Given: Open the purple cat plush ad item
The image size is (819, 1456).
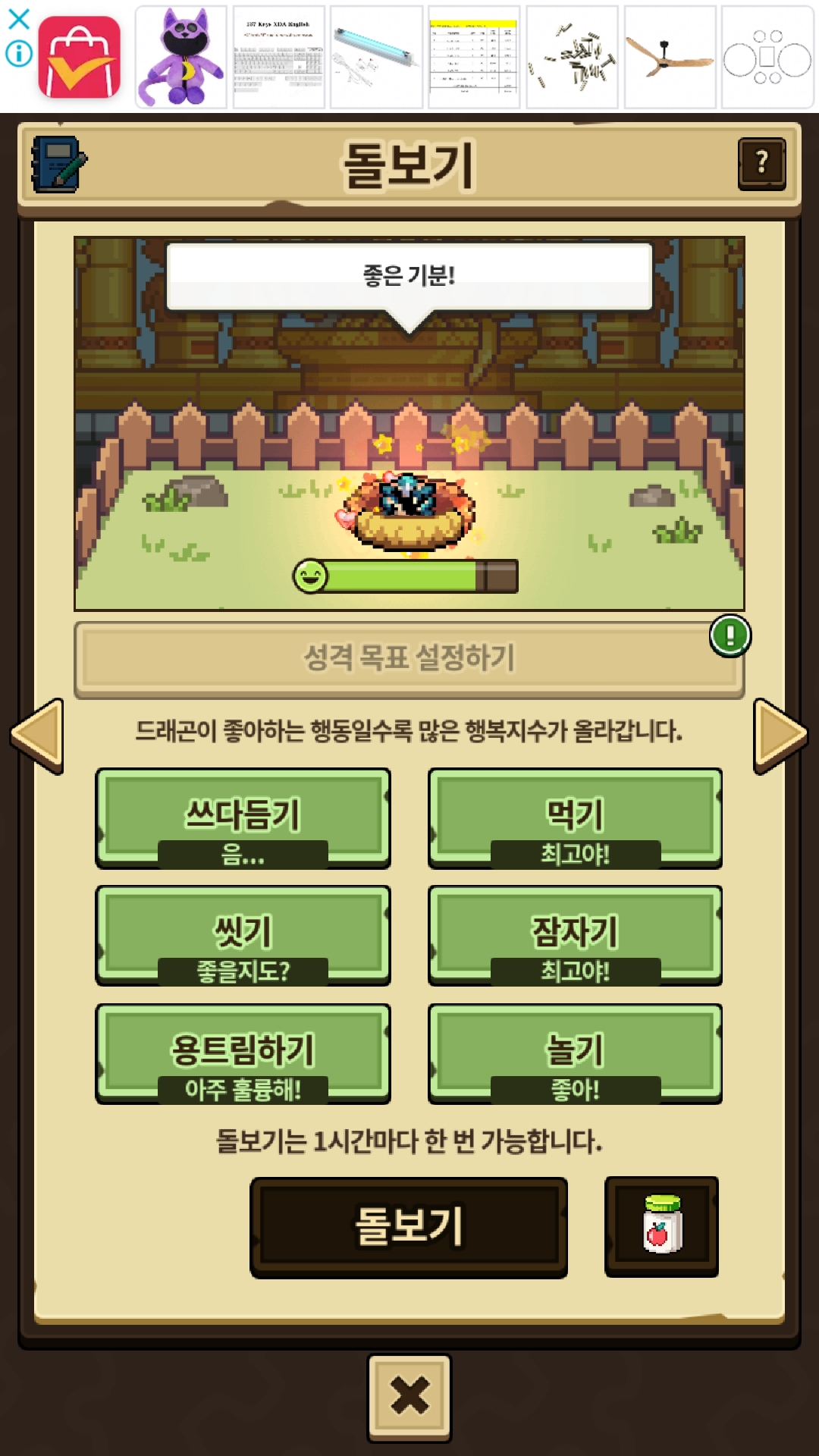Looking at the screenshot, I should (181, 58).
